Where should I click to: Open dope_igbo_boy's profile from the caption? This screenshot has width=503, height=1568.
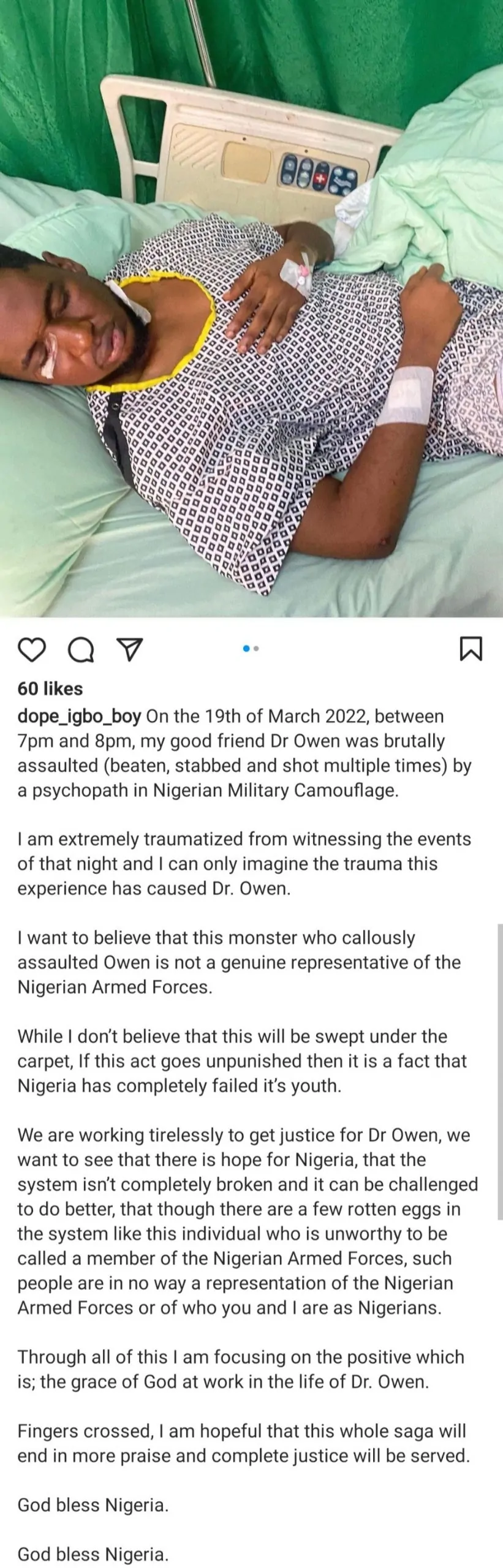tap(79, 716)
